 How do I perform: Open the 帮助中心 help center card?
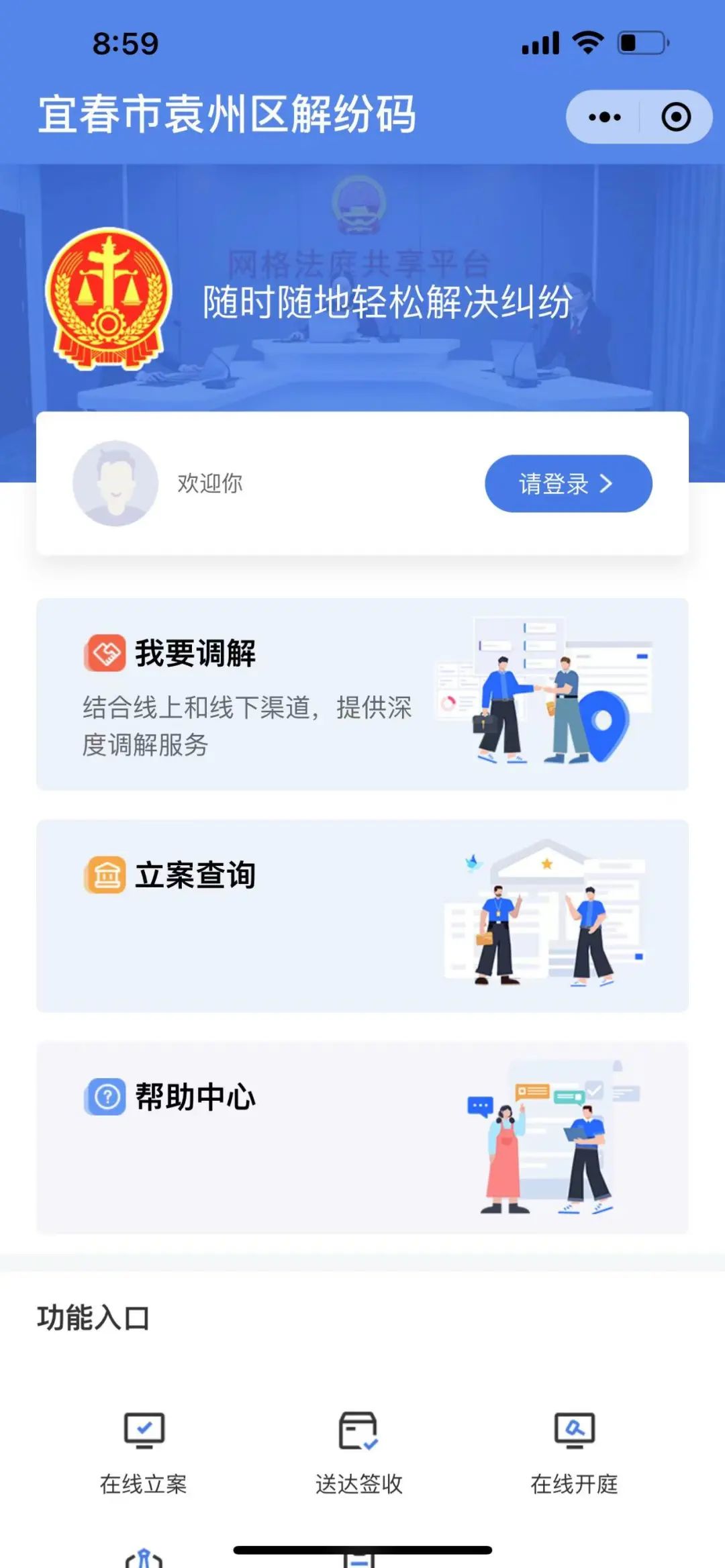(362, 1137)
